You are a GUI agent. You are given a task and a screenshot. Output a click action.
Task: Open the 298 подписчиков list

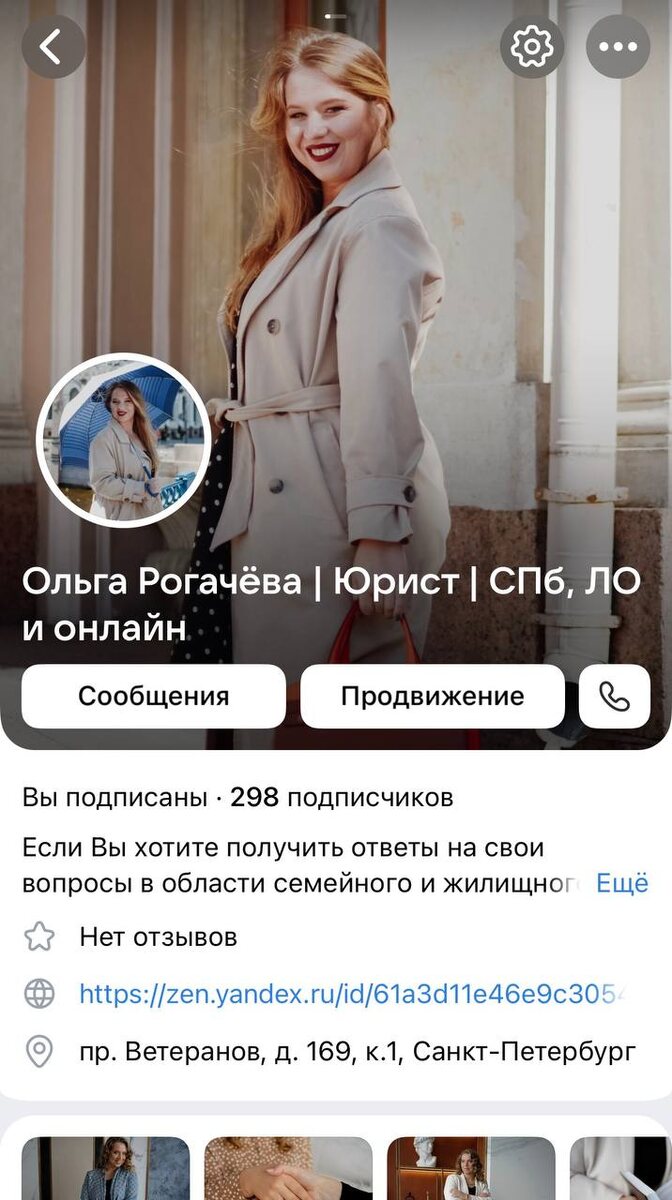click(341, 798)
